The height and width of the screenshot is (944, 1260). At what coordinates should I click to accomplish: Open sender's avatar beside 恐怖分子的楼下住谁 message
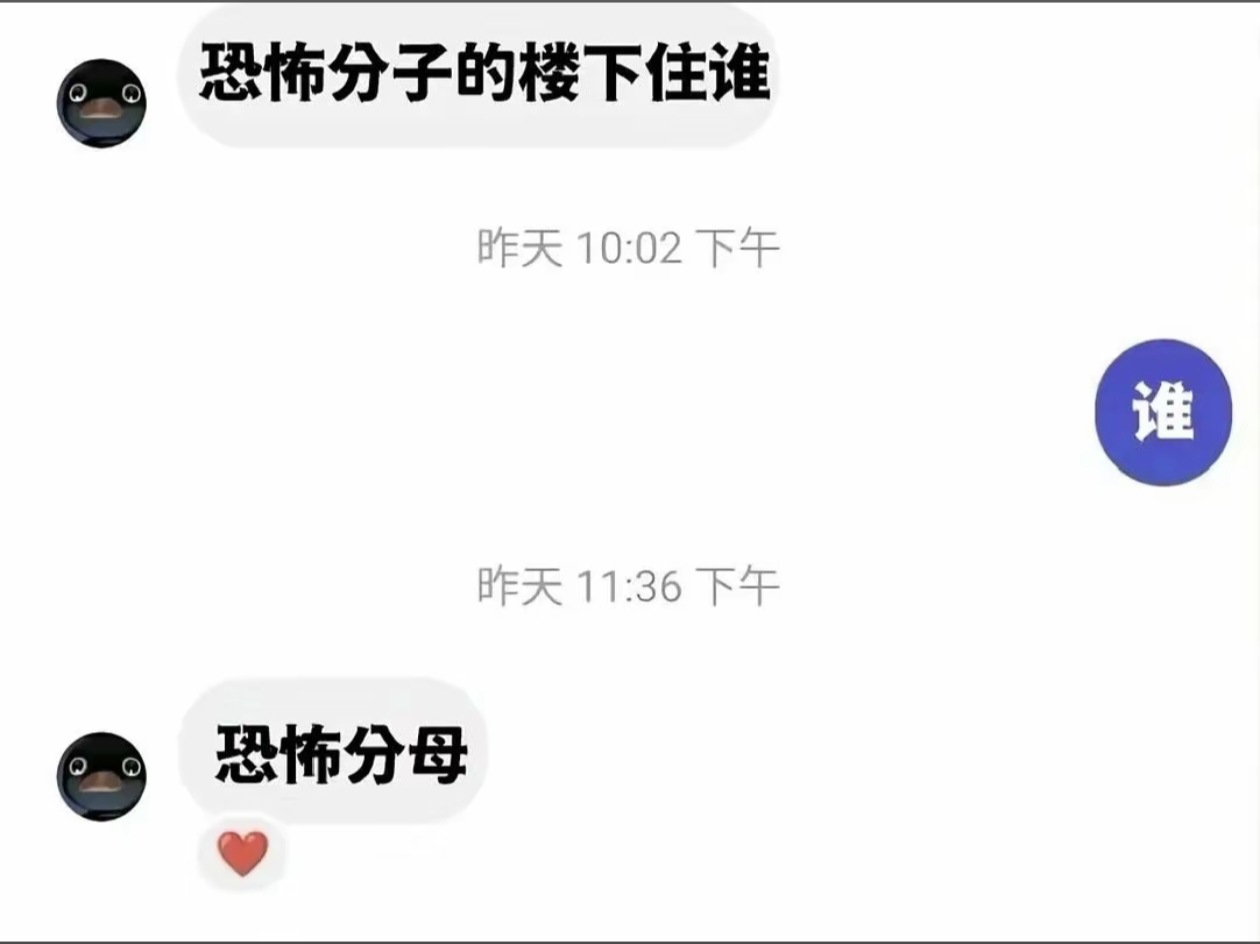point(101,103)
